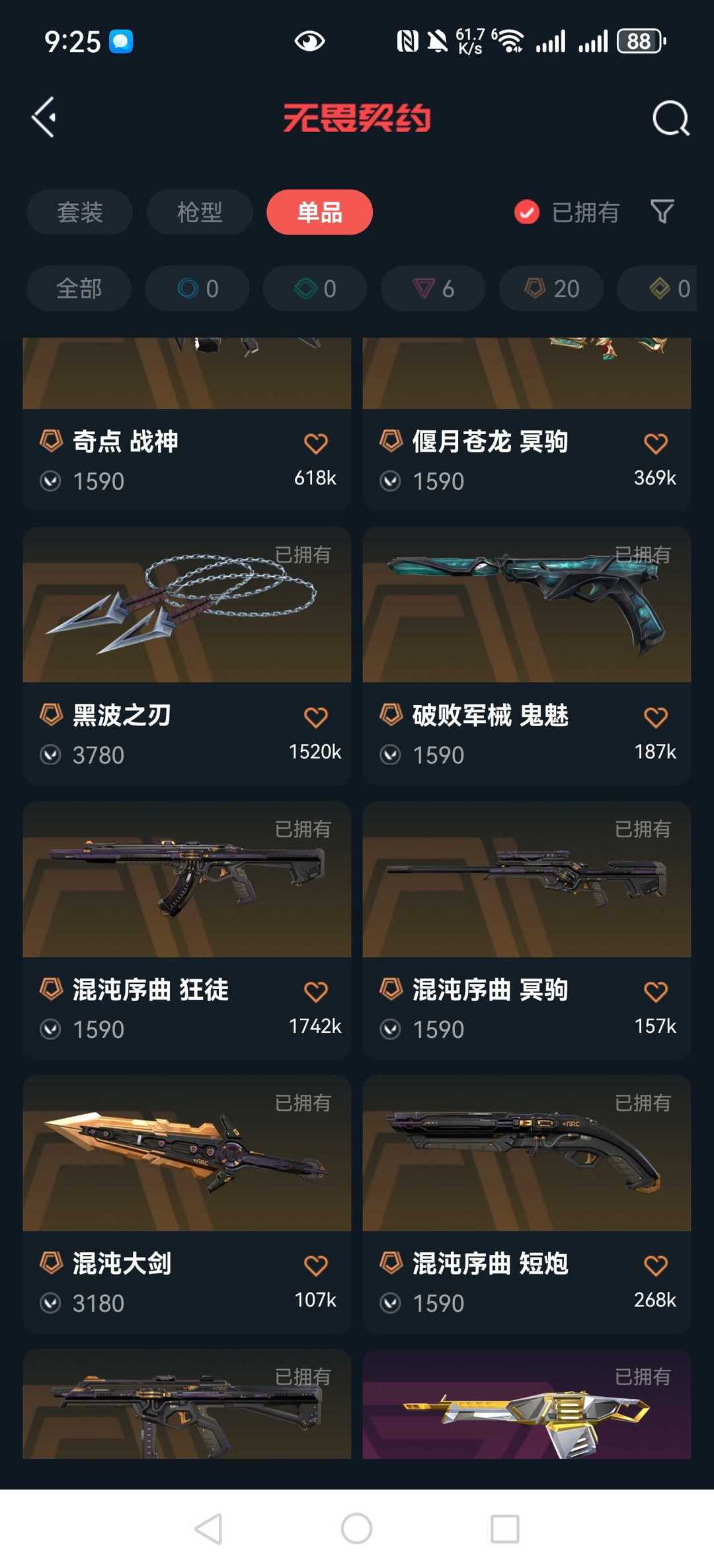Filter by the purple tier chip showing 6
714x1568 pixels.
pos(433,289)
